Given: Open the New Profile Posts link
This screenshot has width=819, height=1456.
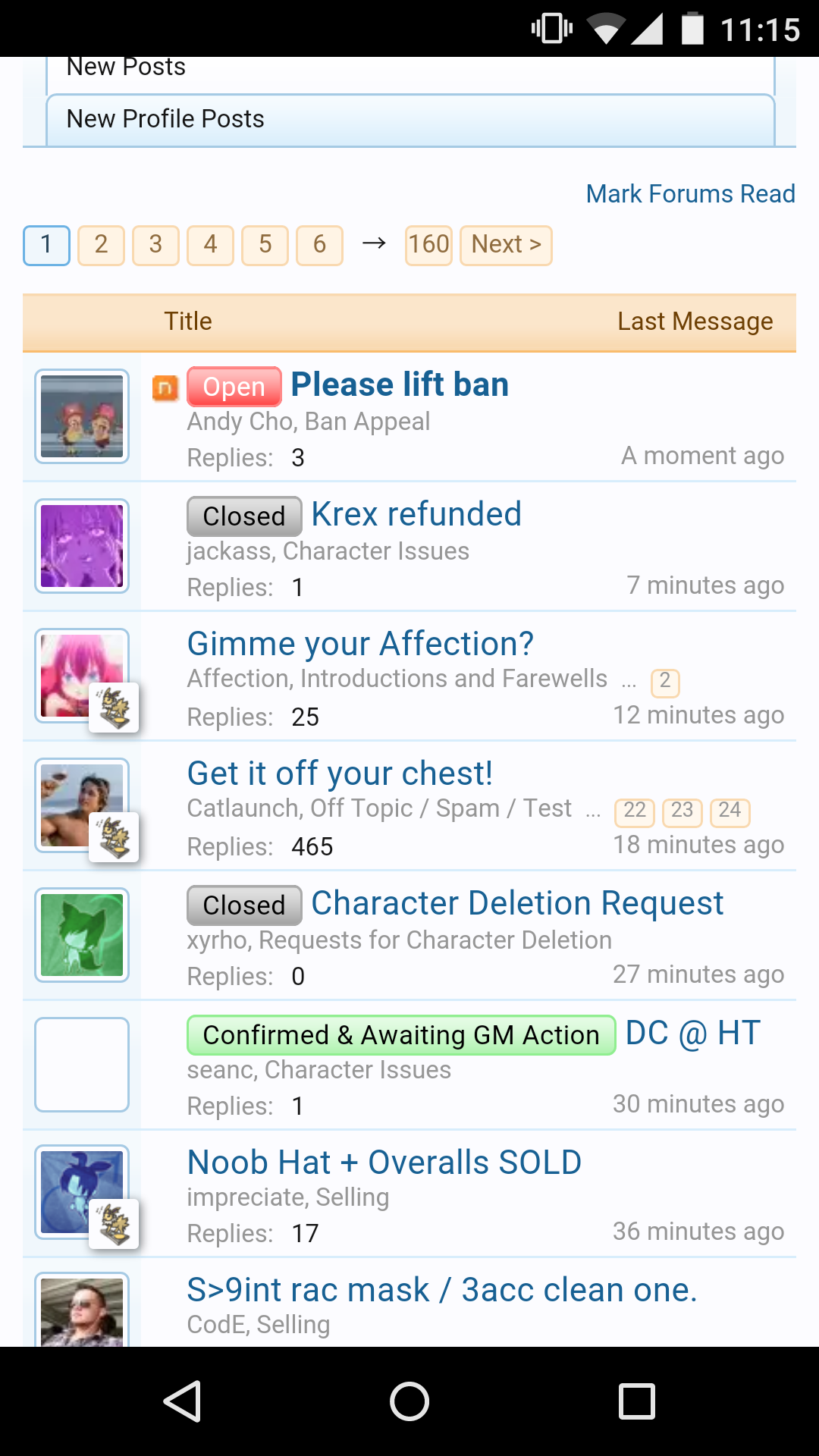Looking at the screenshot, I should pos(410,120).
